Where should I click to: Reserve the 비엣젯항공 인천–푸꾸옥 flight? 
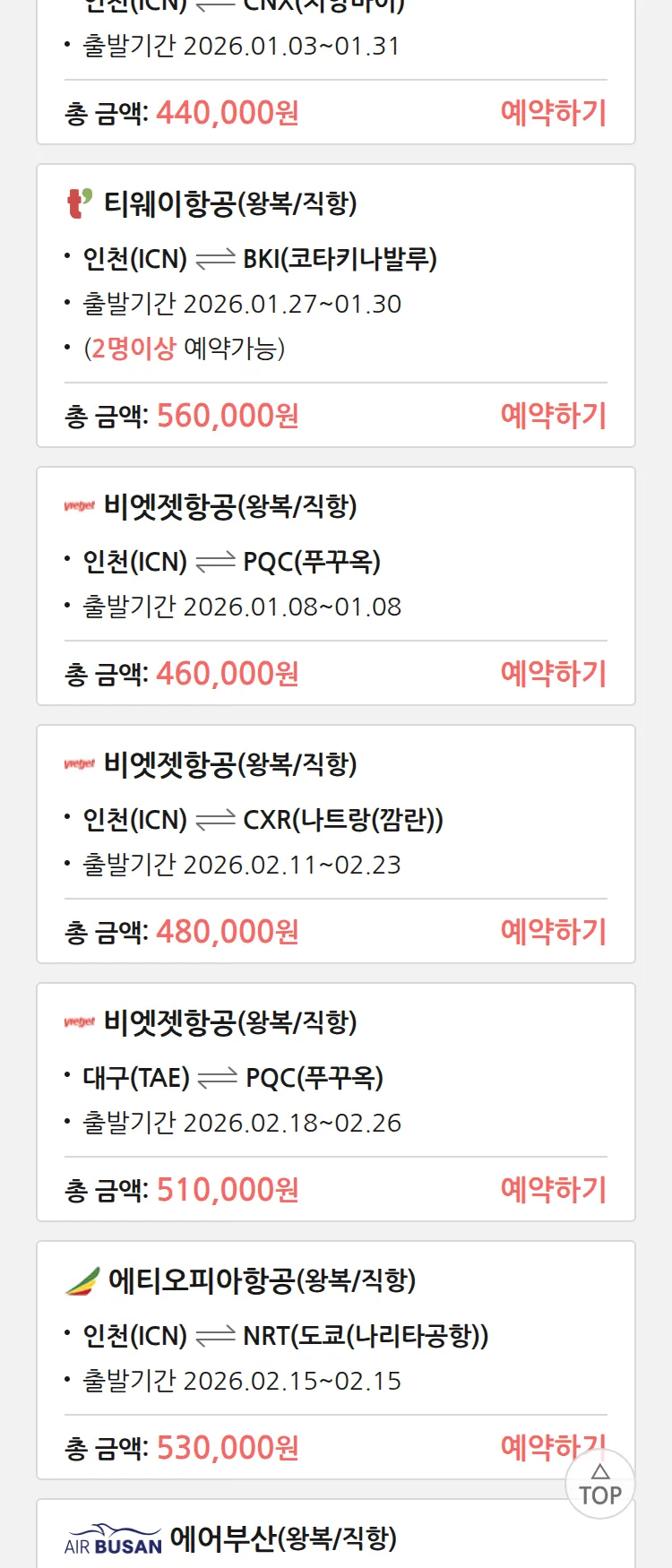(553, 674)
